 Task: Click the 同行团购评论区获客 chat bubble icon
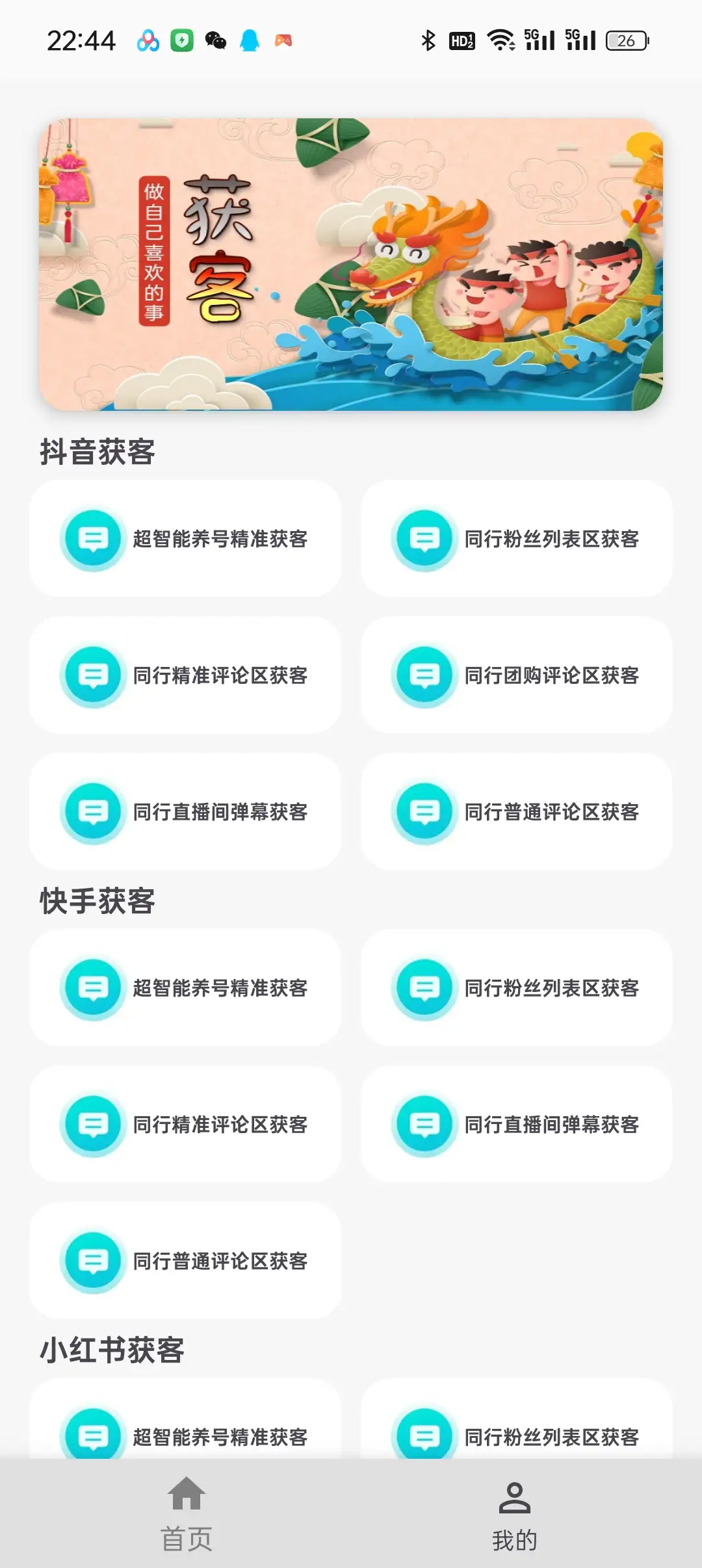point(423,675)
